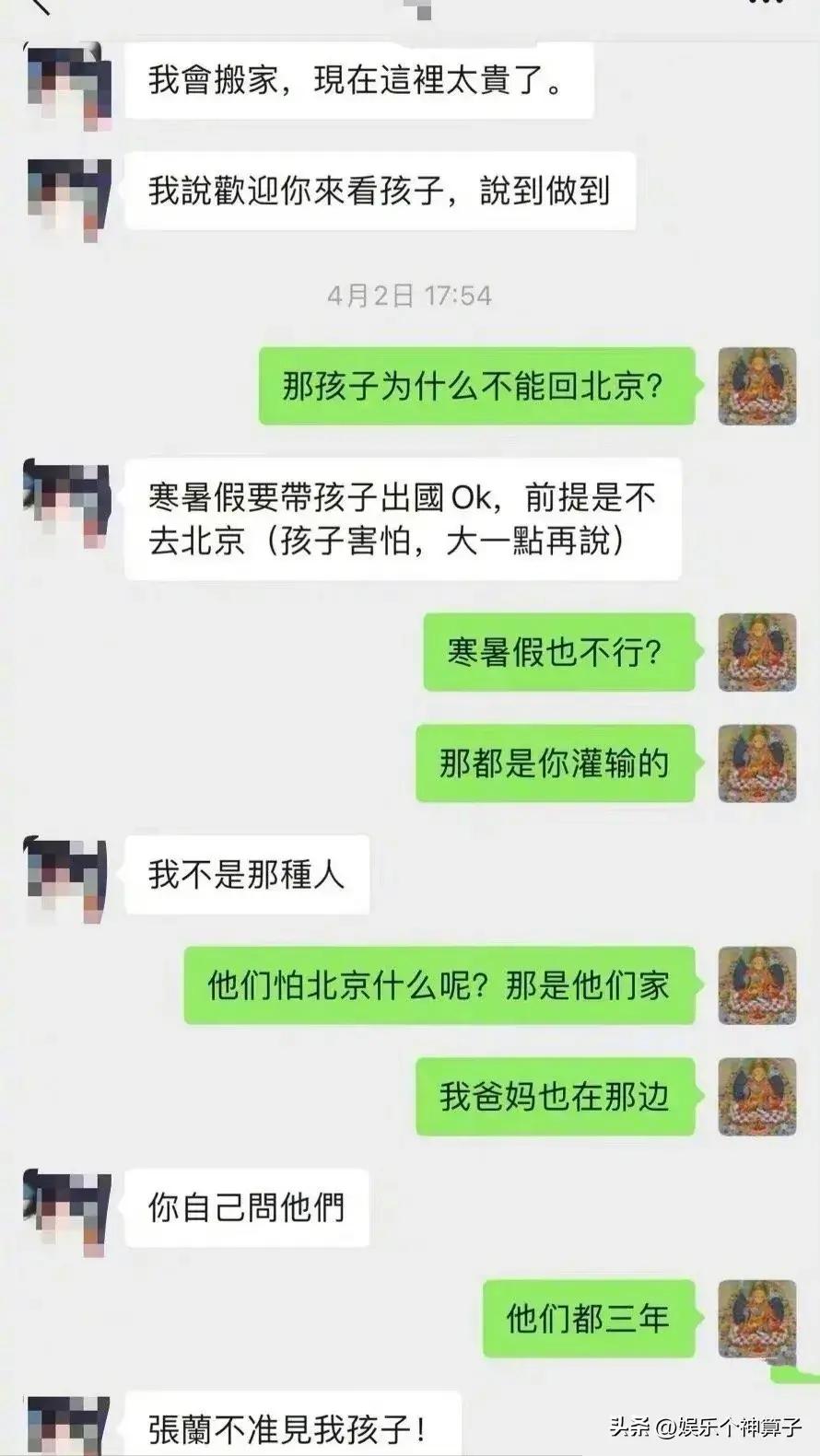The height and width of the screenshot is (1456, 820).
Task: Tap own avatar next to '寒暑假也不行?'
Action: point(756,652)
